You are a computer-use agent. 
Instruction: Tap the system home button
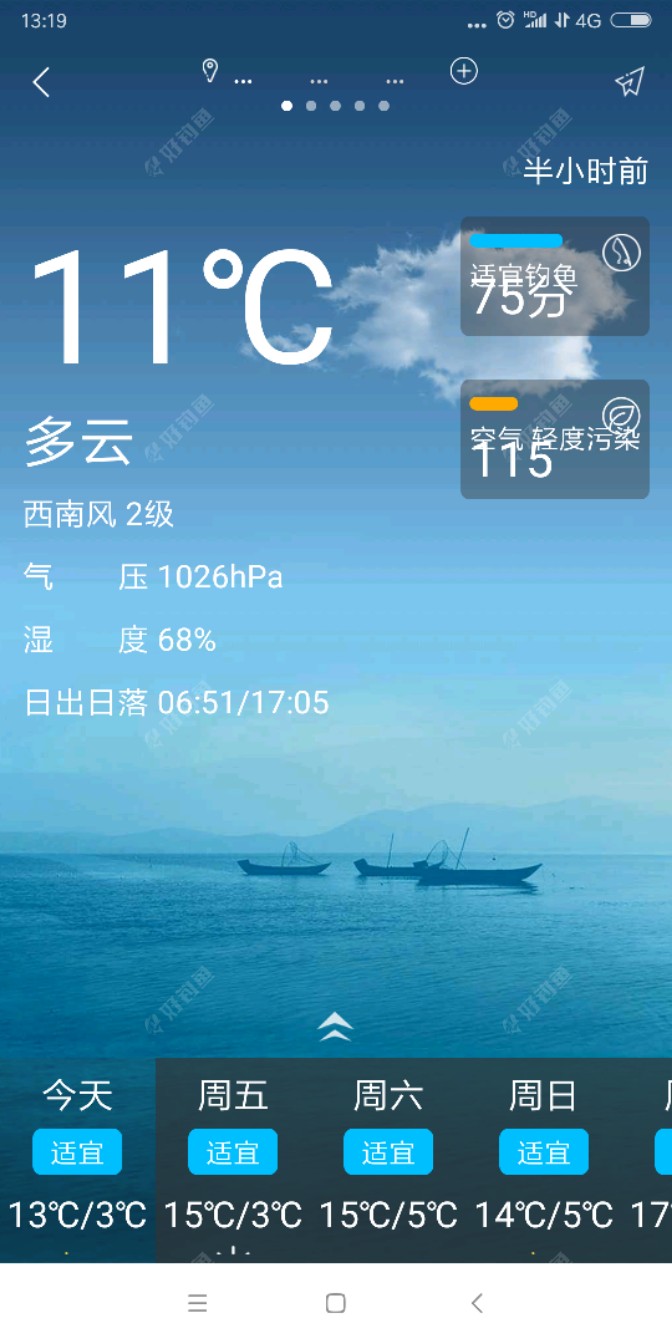336,1303
